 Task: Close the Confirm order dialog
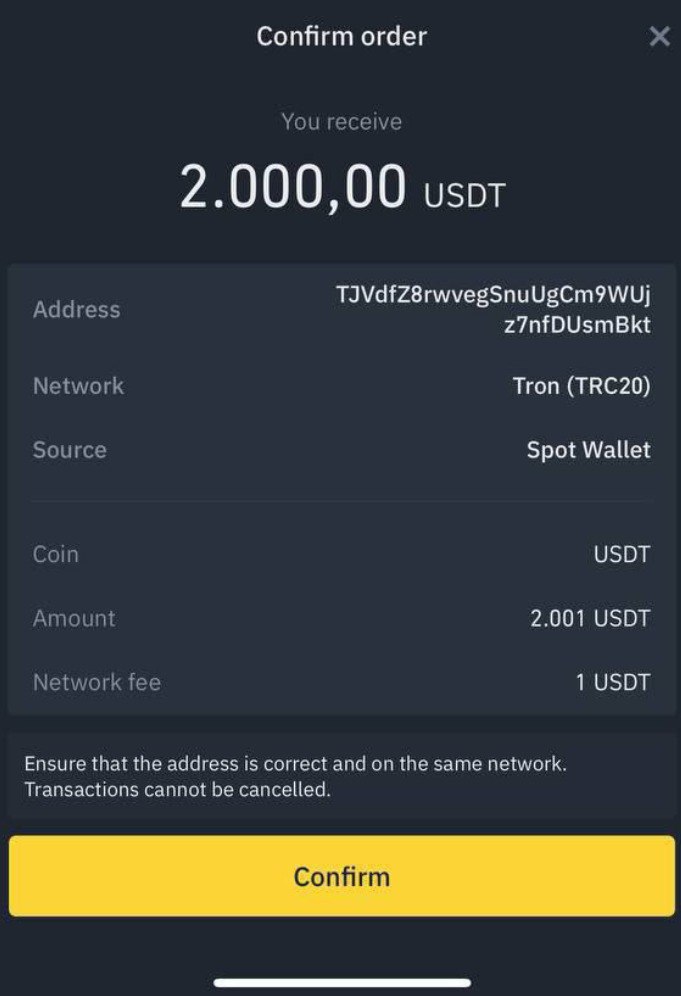659,37
